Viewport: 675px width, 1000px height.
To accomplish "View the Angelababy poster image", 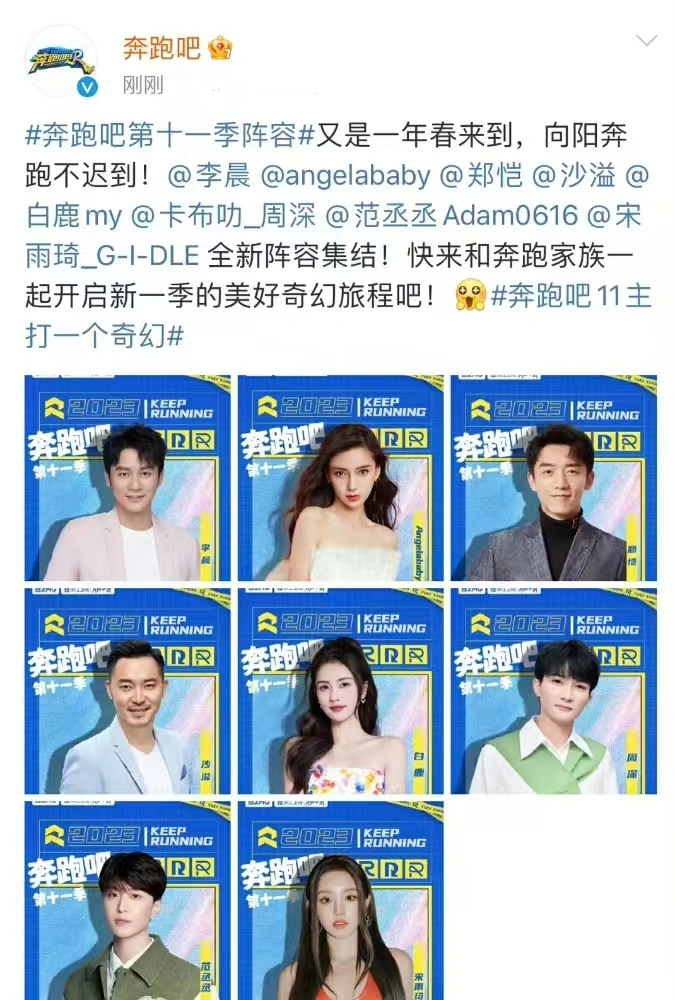I will pos(340,478).
